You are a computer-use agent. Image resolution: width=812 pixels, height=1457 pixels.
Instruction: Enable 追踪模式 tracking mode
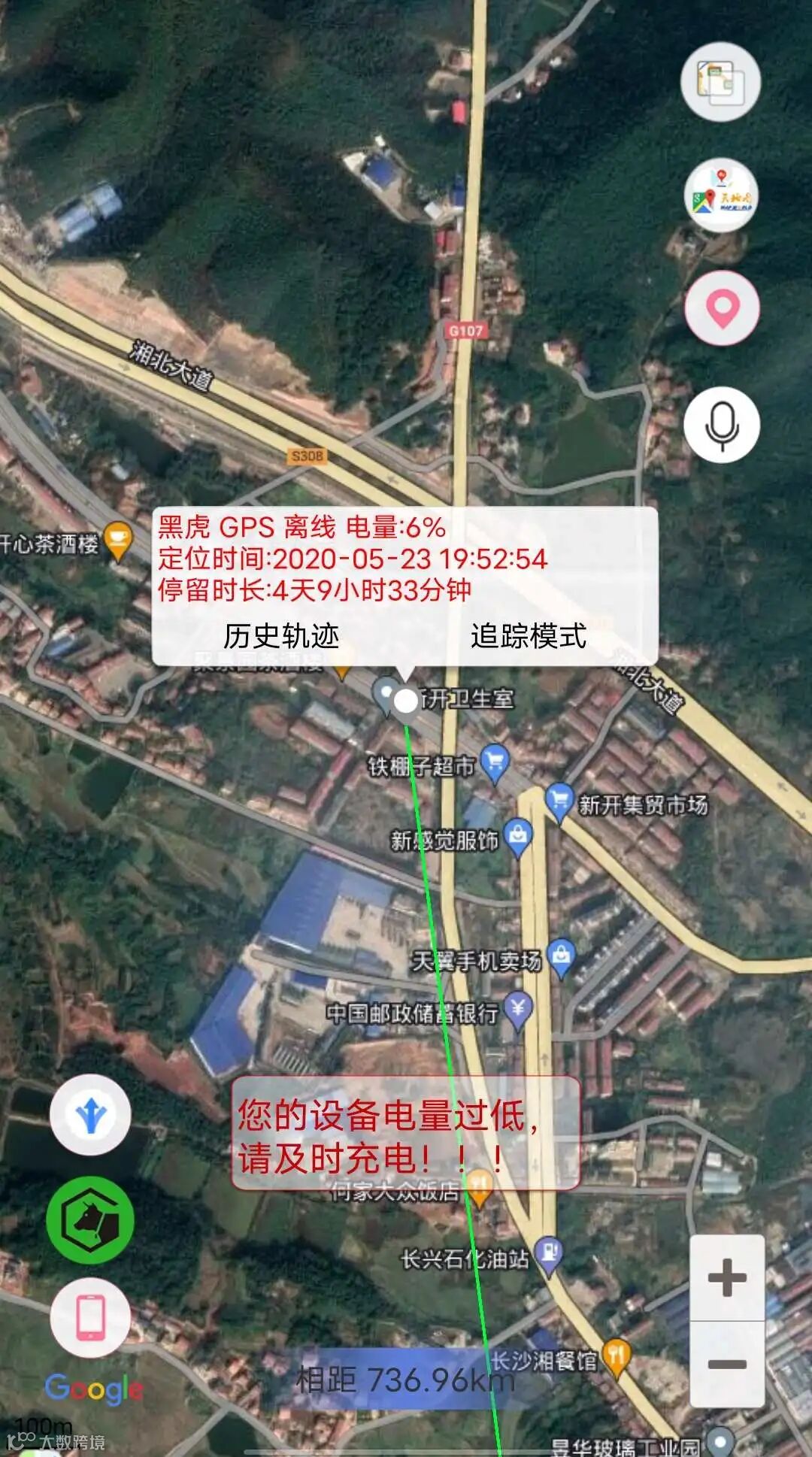pos(528,636)
